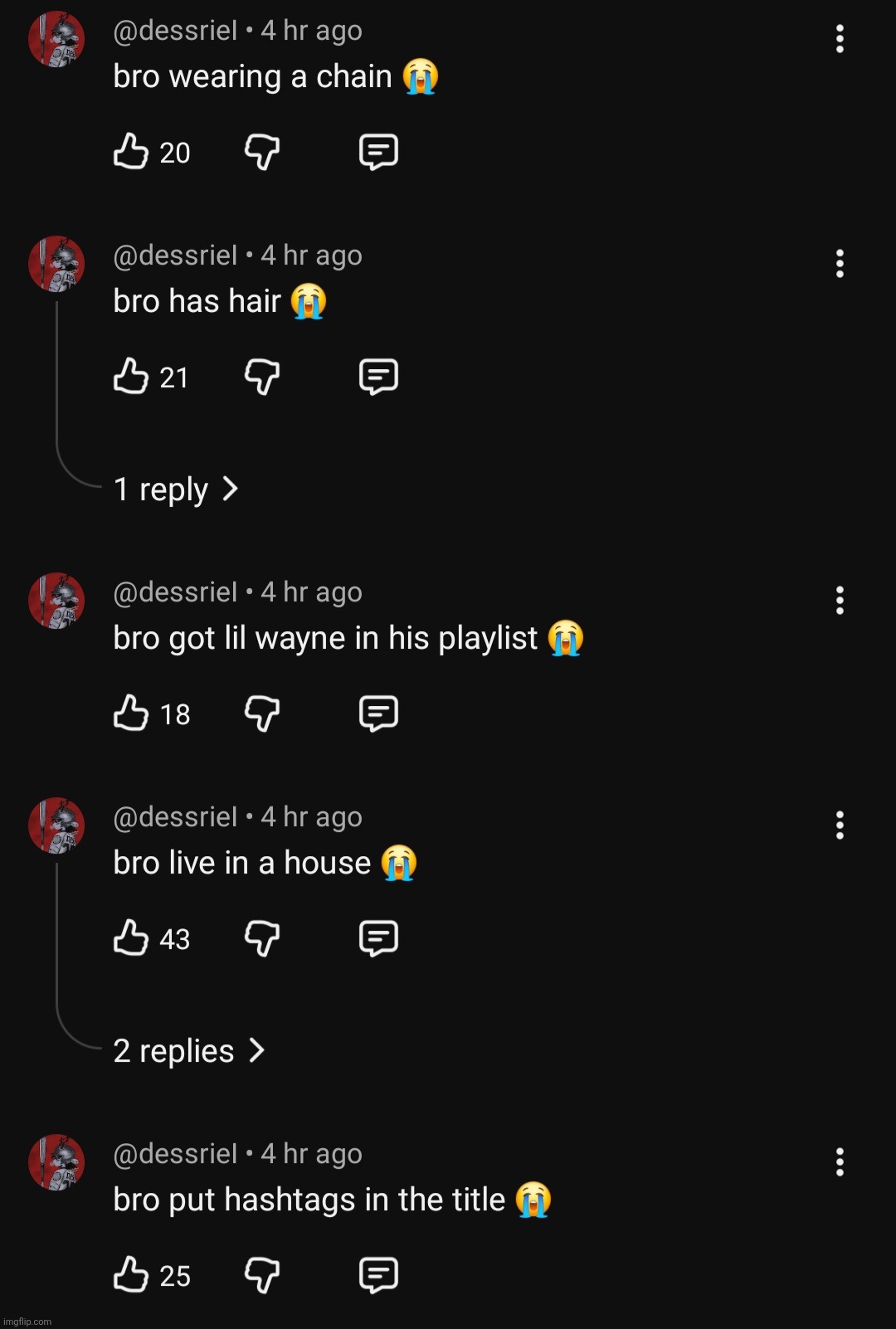
Task: Reply to the hashtags in the title comment
Action: coord(378,1275)
